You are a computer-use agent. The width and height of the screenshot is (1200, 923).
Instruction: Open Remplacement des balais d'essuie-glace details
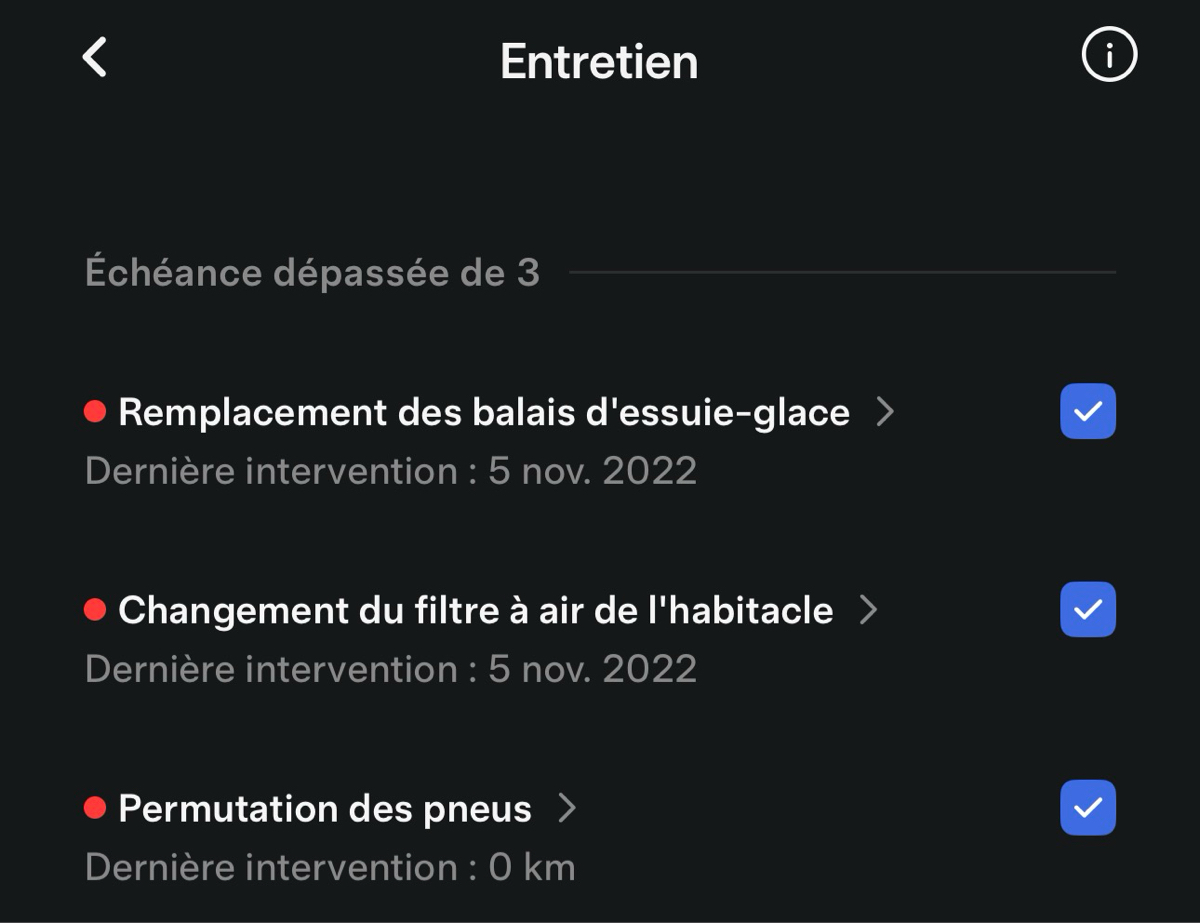pos(484,412)
